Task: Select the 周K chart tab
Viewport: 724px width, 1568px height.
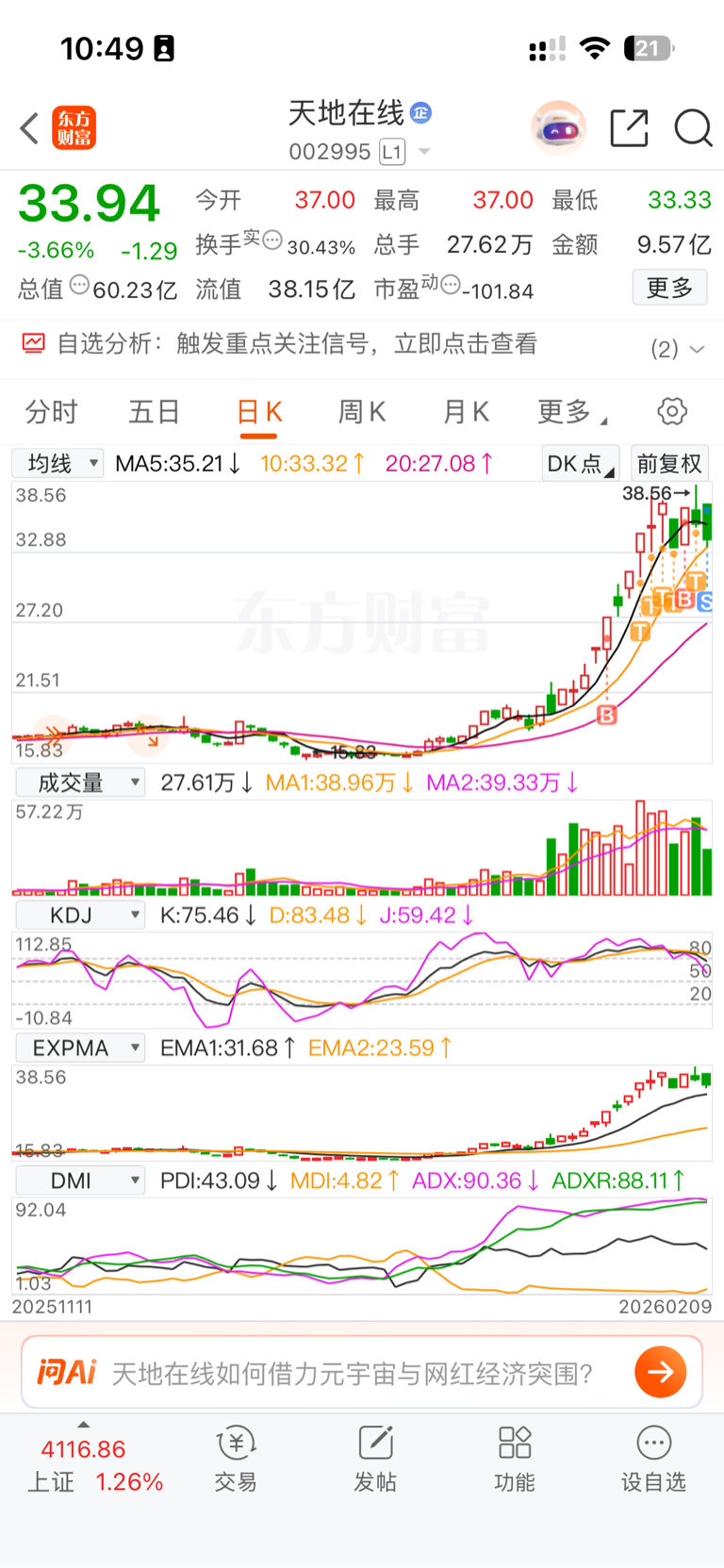Action: click(362, 412)
